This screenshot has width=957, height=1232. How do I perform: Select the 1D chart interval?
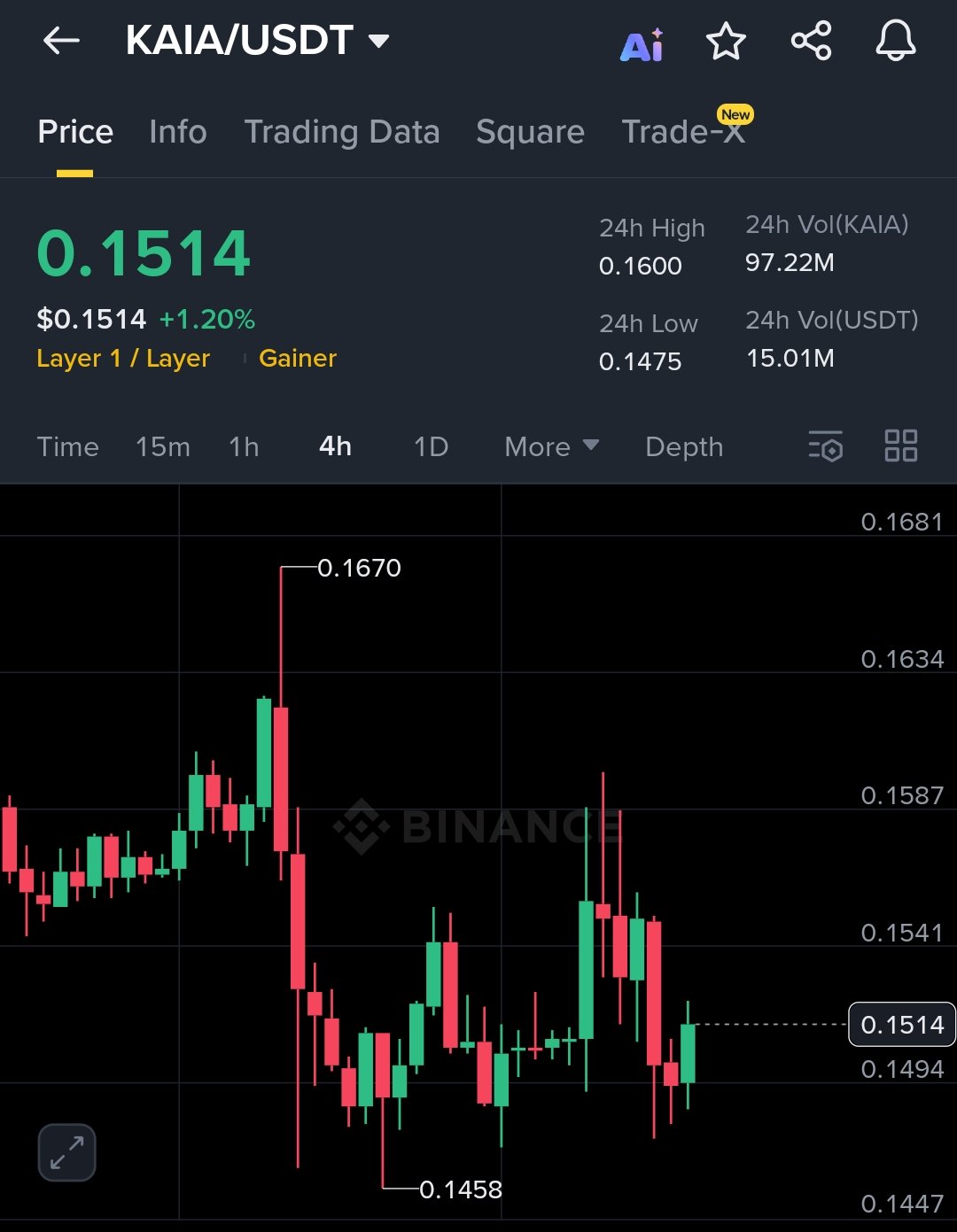pos(432,446)
